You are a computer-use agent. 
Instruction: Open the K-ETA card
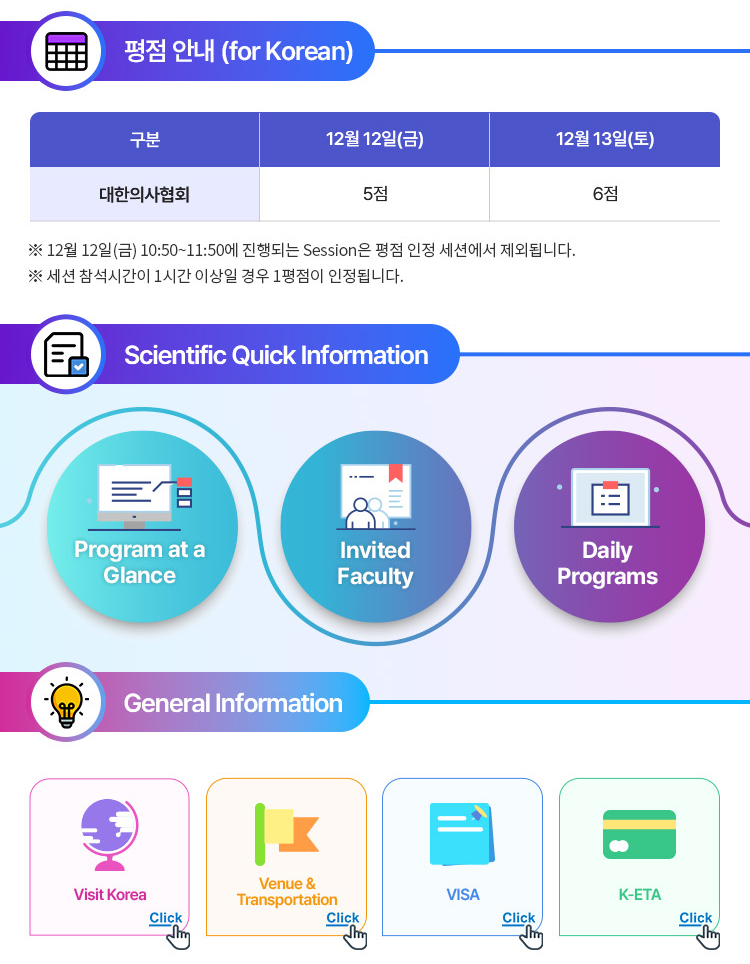(x=639, y=857)
